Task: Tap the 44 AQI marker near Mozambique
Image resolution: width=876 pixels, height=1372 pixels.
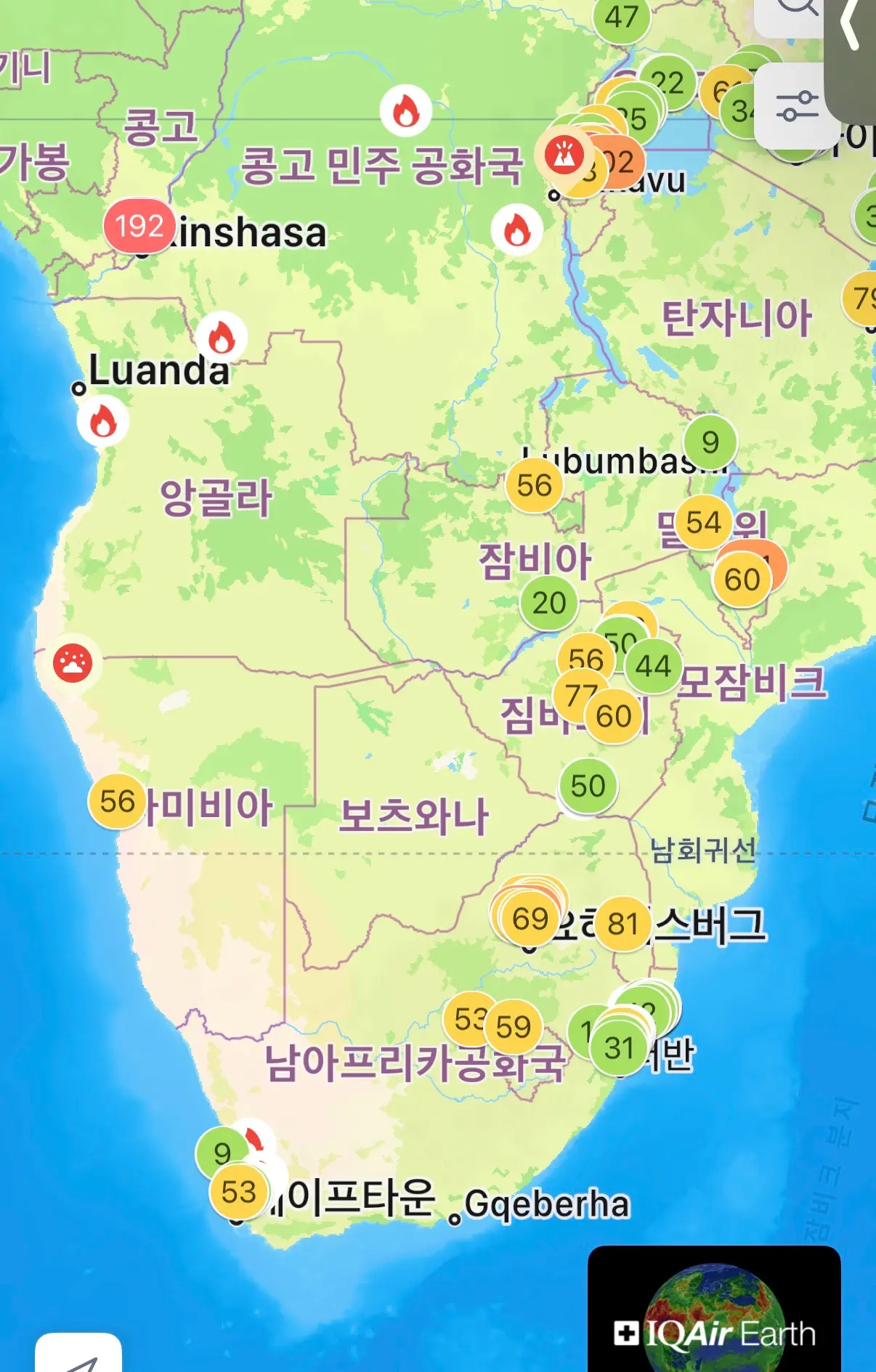Action: 652,666
